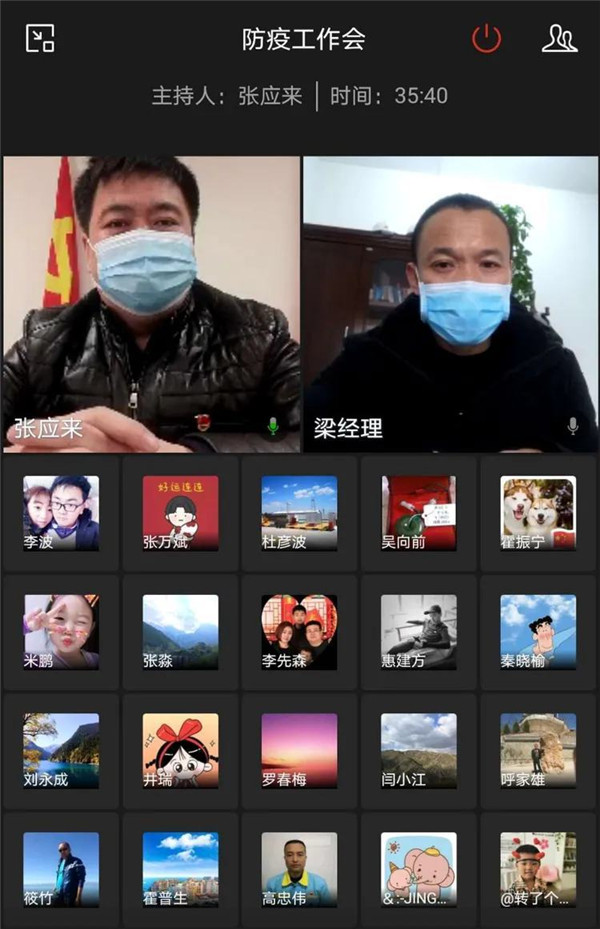The width and height of the screenshot is (600, 929).
Task: Select participant 罗春梅
Action: 299,751
